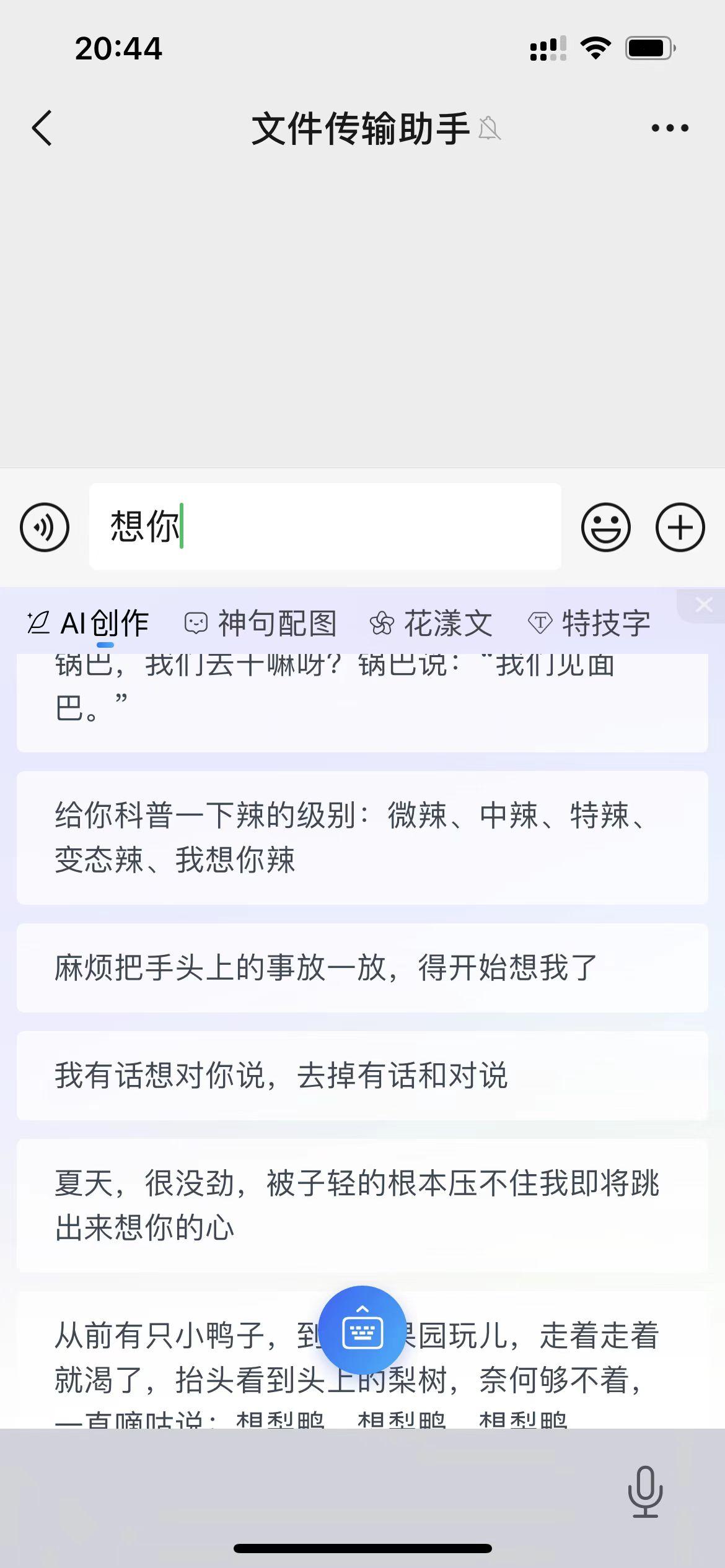Select the AI创作 tab
The width and height of the screenshot is (725, 1568).
(88, 623)
